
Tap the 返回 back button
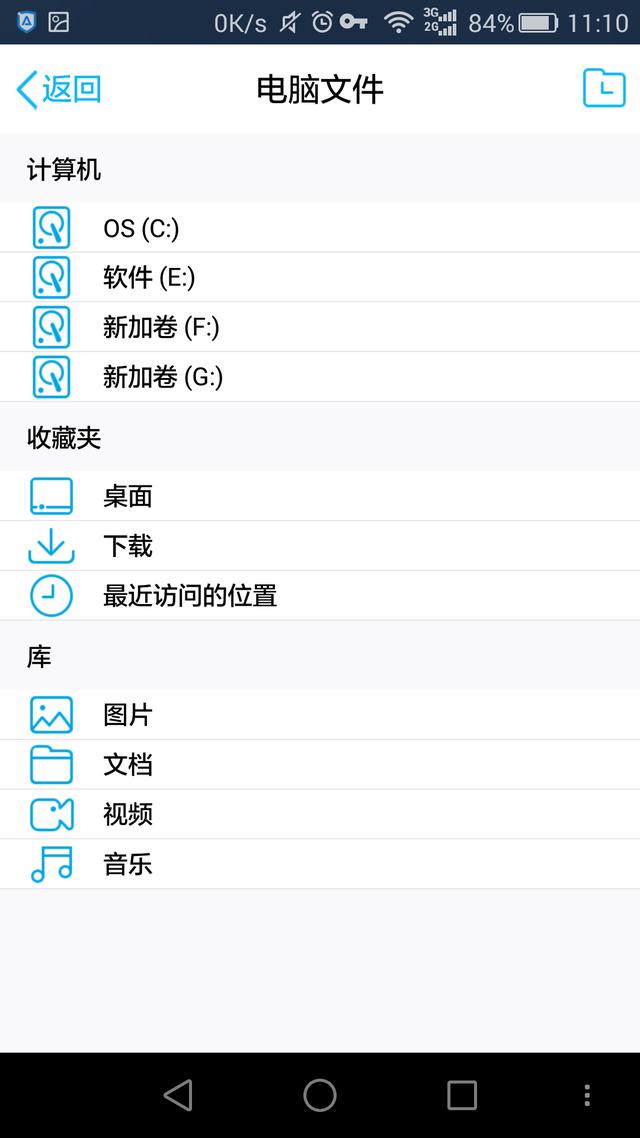[x=58, y=89]
